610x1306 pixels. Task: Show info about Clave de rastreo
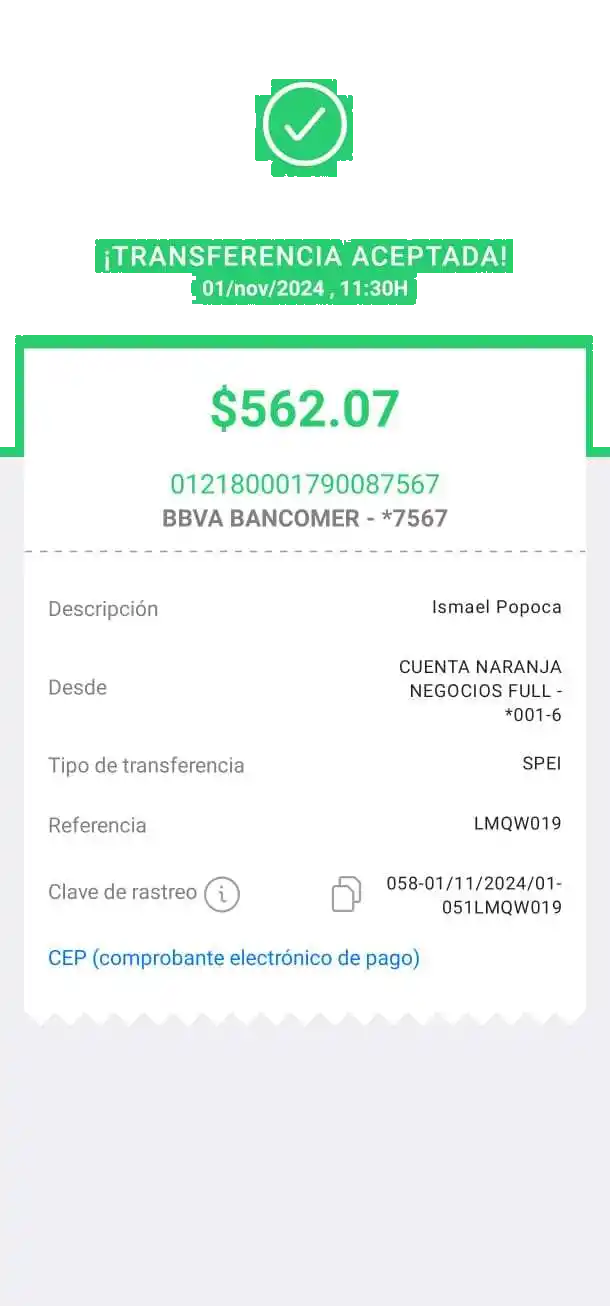pos(222,894)
